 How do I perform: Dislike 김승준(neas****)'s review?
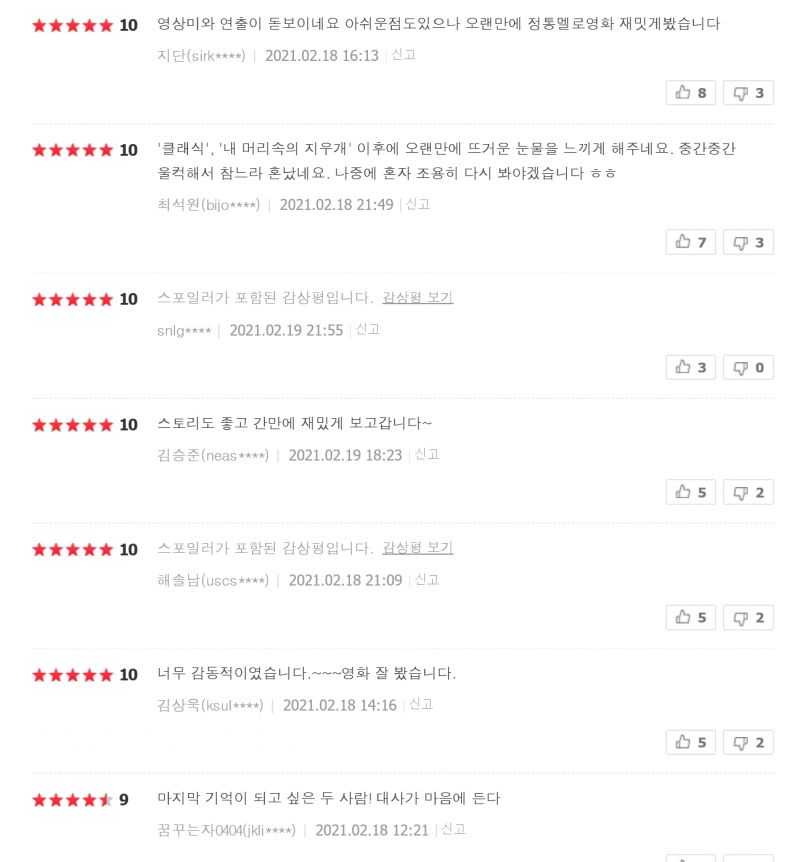(748, 493)
